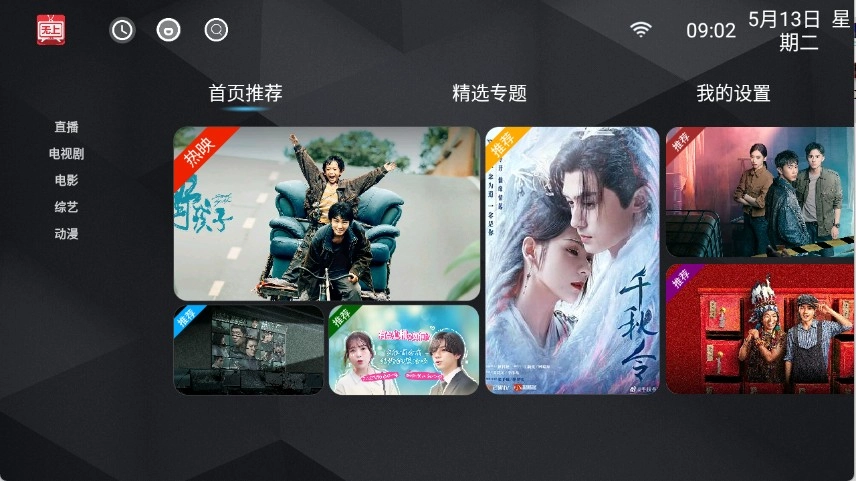The width and height of the screenshot is (856, 481).
Task: Open the 综艺 category
Action: pos(66,207)
